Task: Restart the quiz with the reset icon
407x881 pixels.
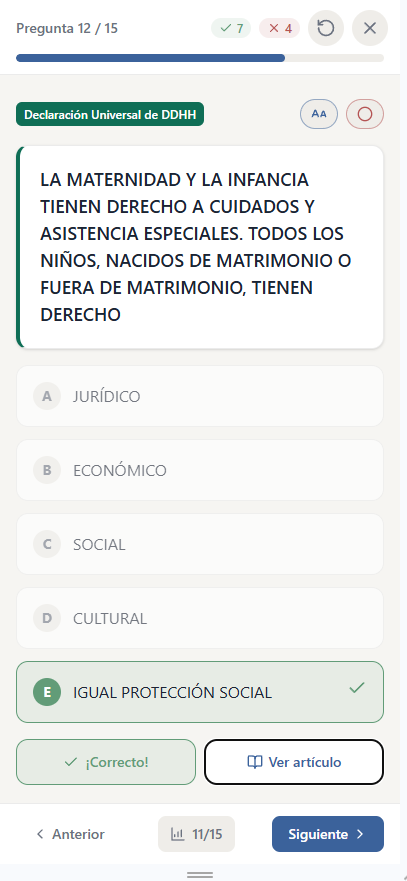Action: click(326, 28)
